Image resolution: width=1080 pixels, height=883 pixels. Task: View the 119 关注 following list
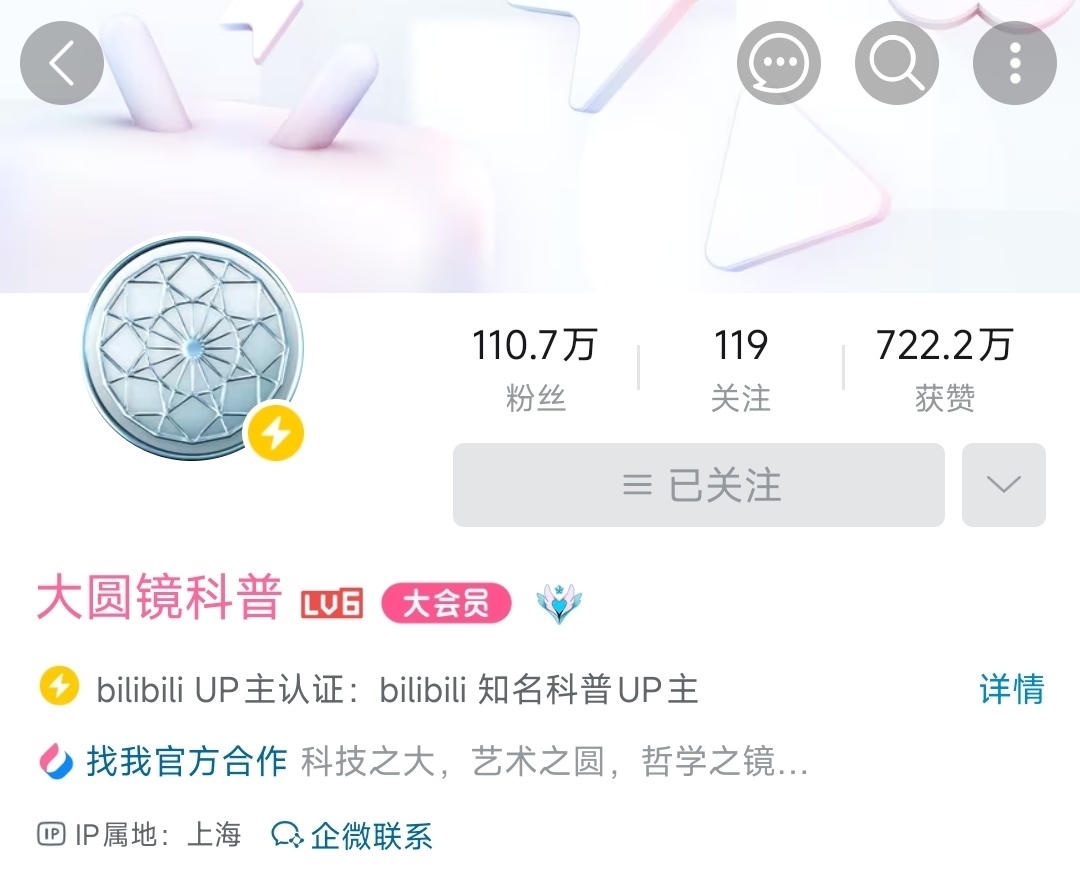click(741, 369)
